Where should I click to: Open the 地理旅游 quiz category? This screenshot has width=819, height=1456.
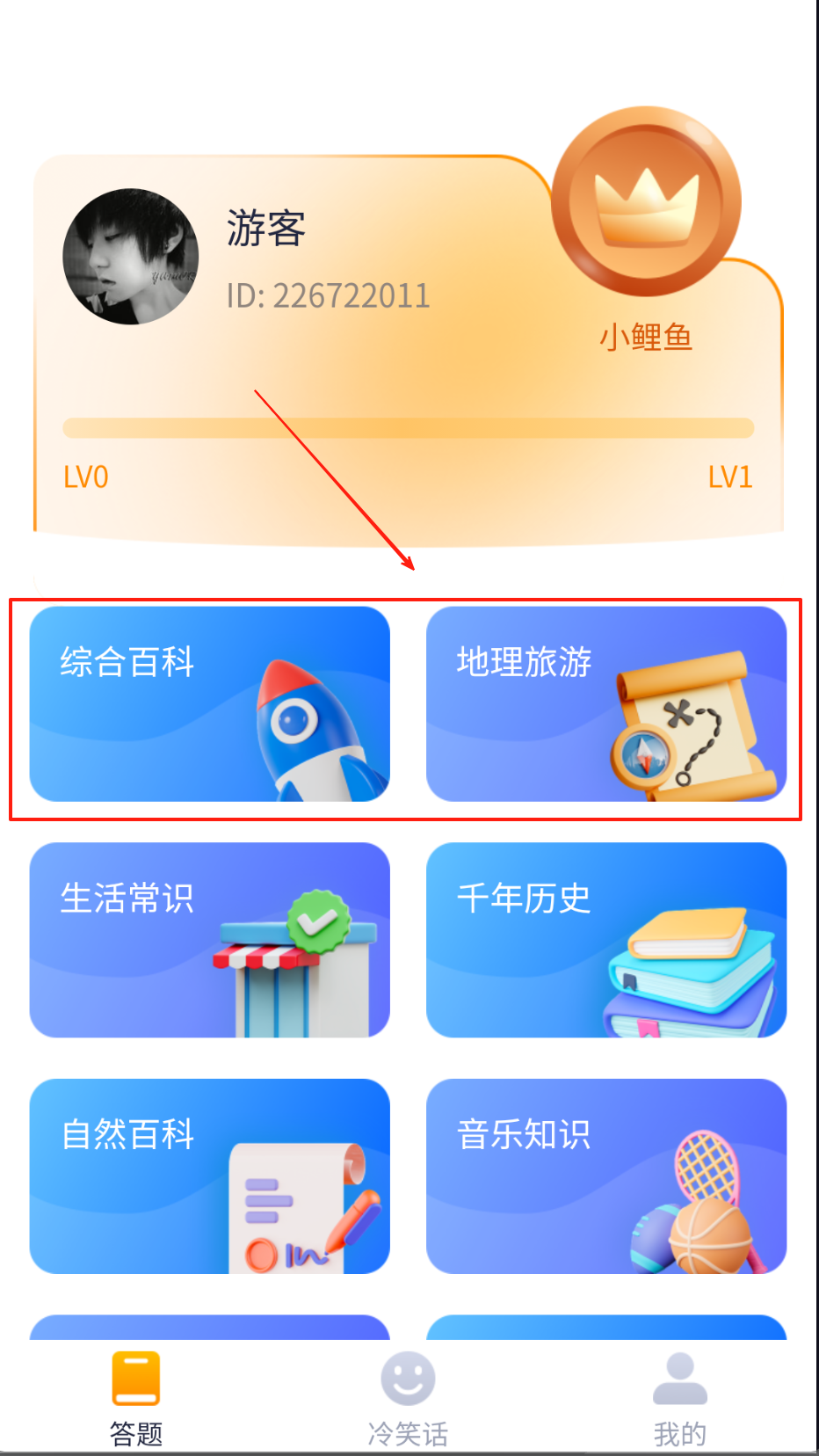(x=605, y=703)
